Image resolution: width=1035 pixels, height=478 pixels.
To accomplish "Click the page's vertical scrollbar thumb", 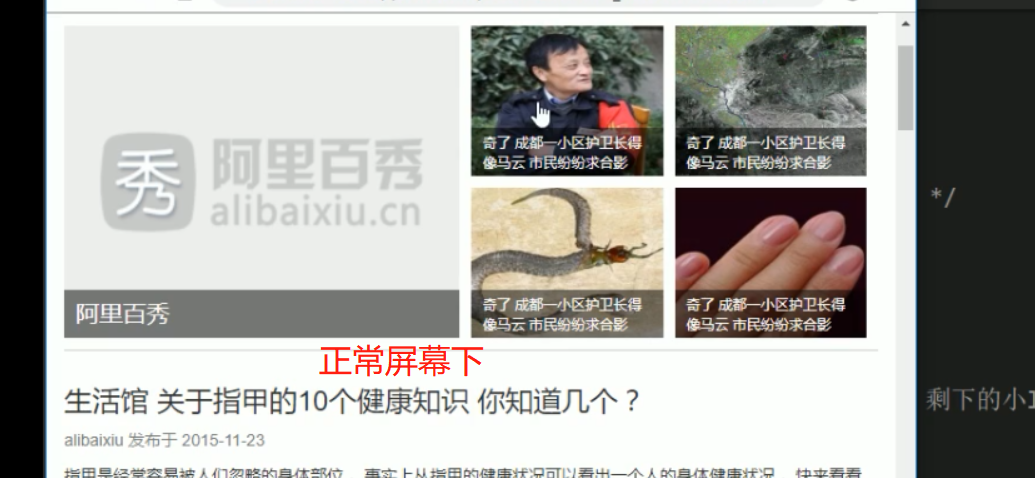I will click(906, 88).
